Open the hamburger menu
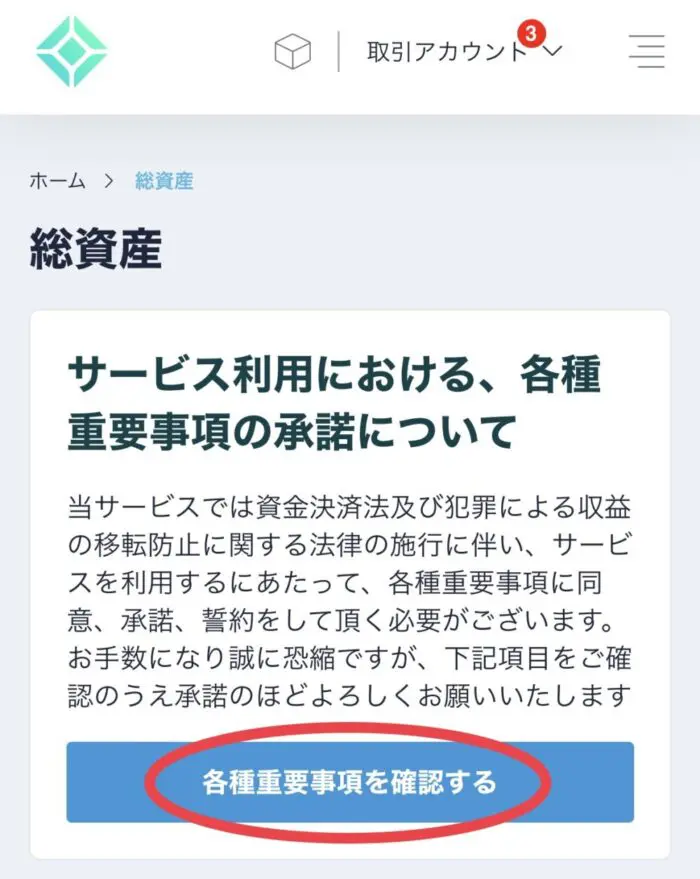Viewport: 700px width, 879px height. [x=647, y=51]
